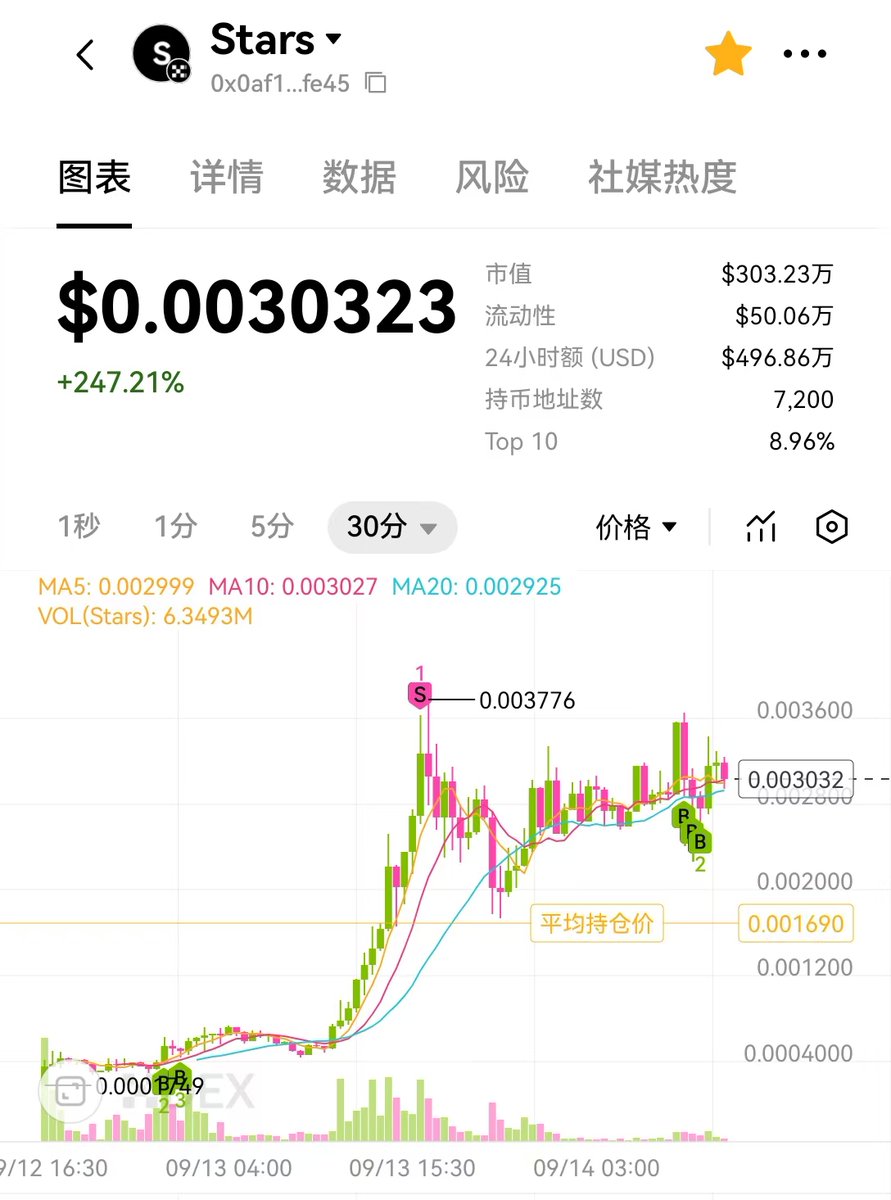
Task: Open the 价格 dropdown
Action: (637, 527)
